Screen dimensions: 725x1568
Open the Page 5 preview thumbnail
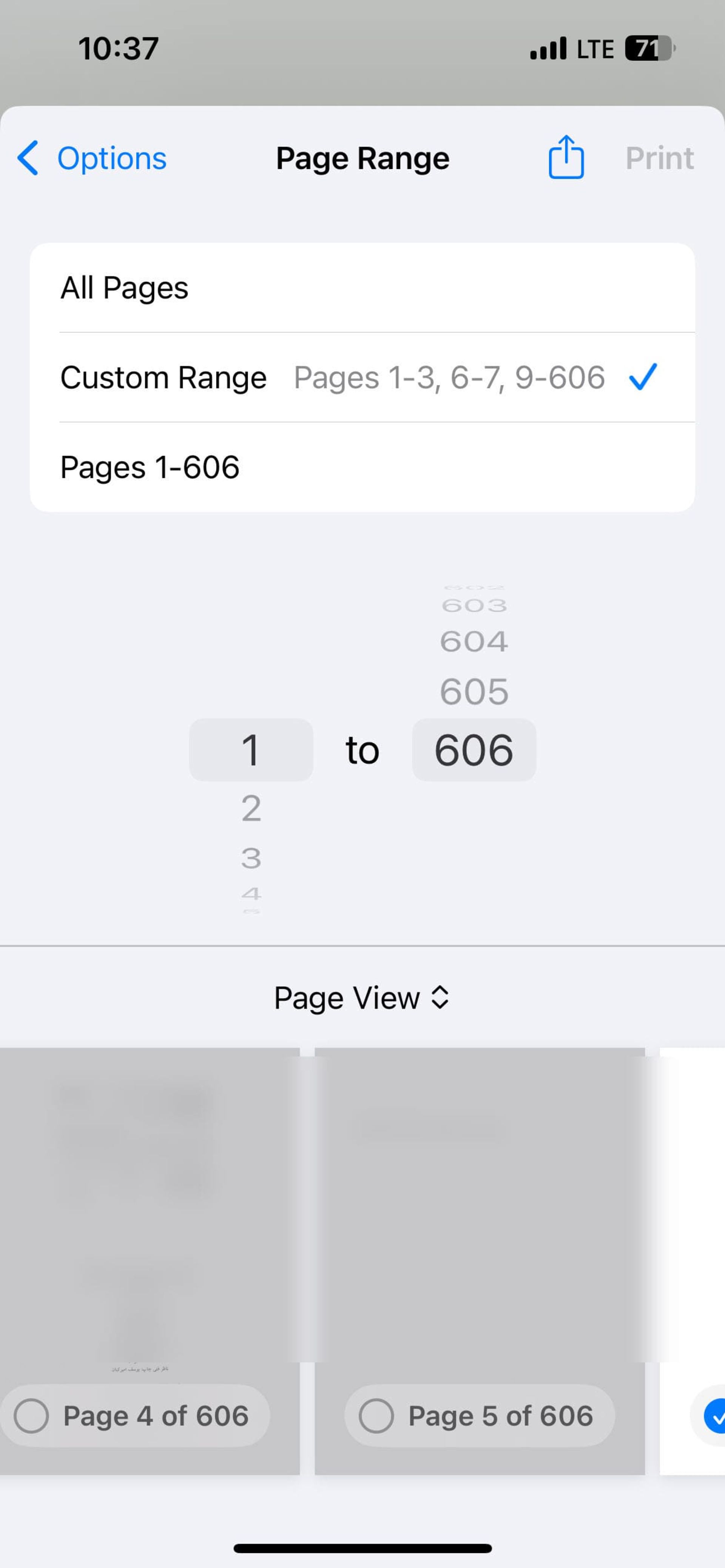[479, 1205]
